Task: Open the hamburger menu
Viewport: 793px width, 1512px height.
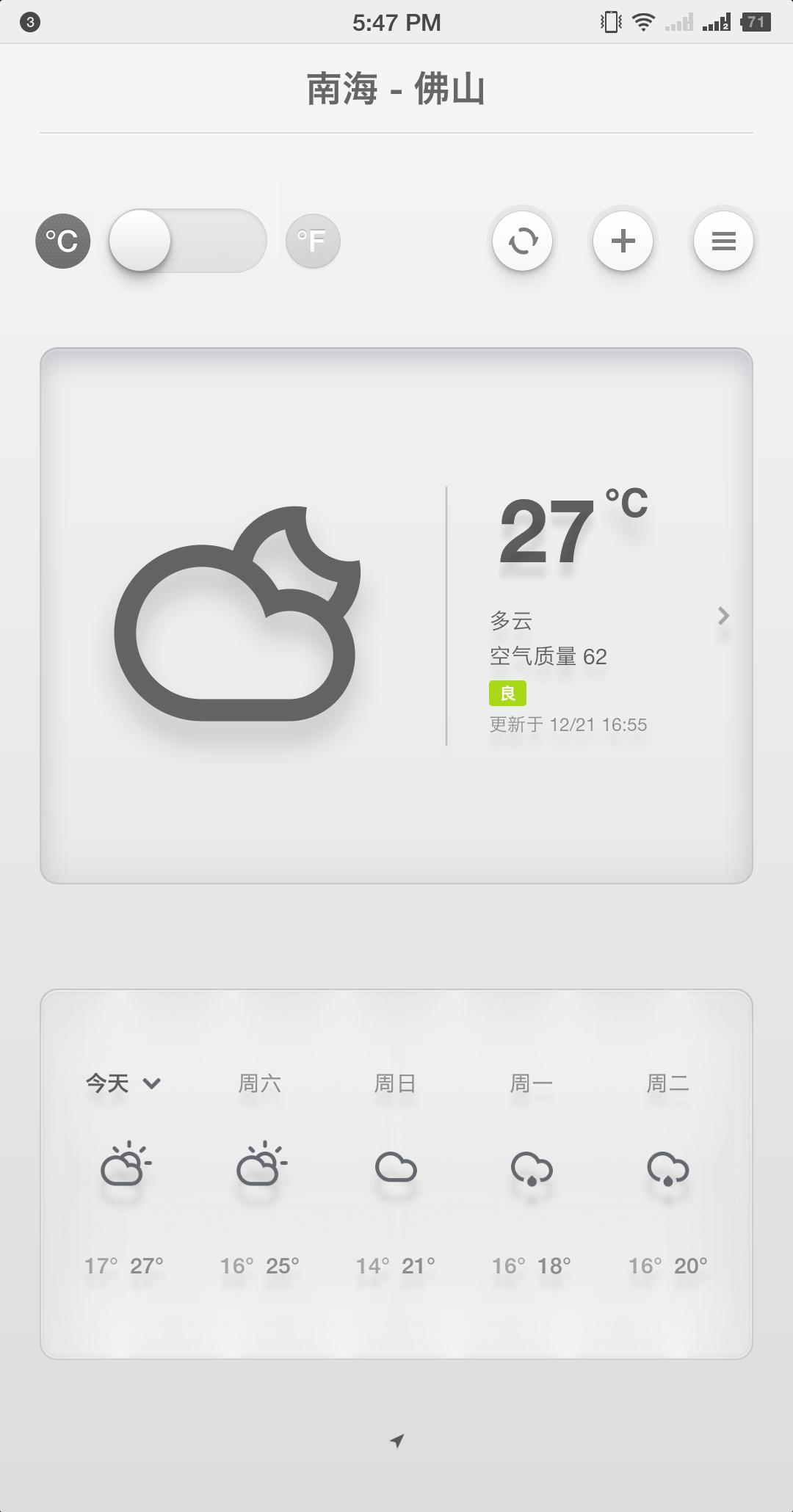Action: pos(723,241)
